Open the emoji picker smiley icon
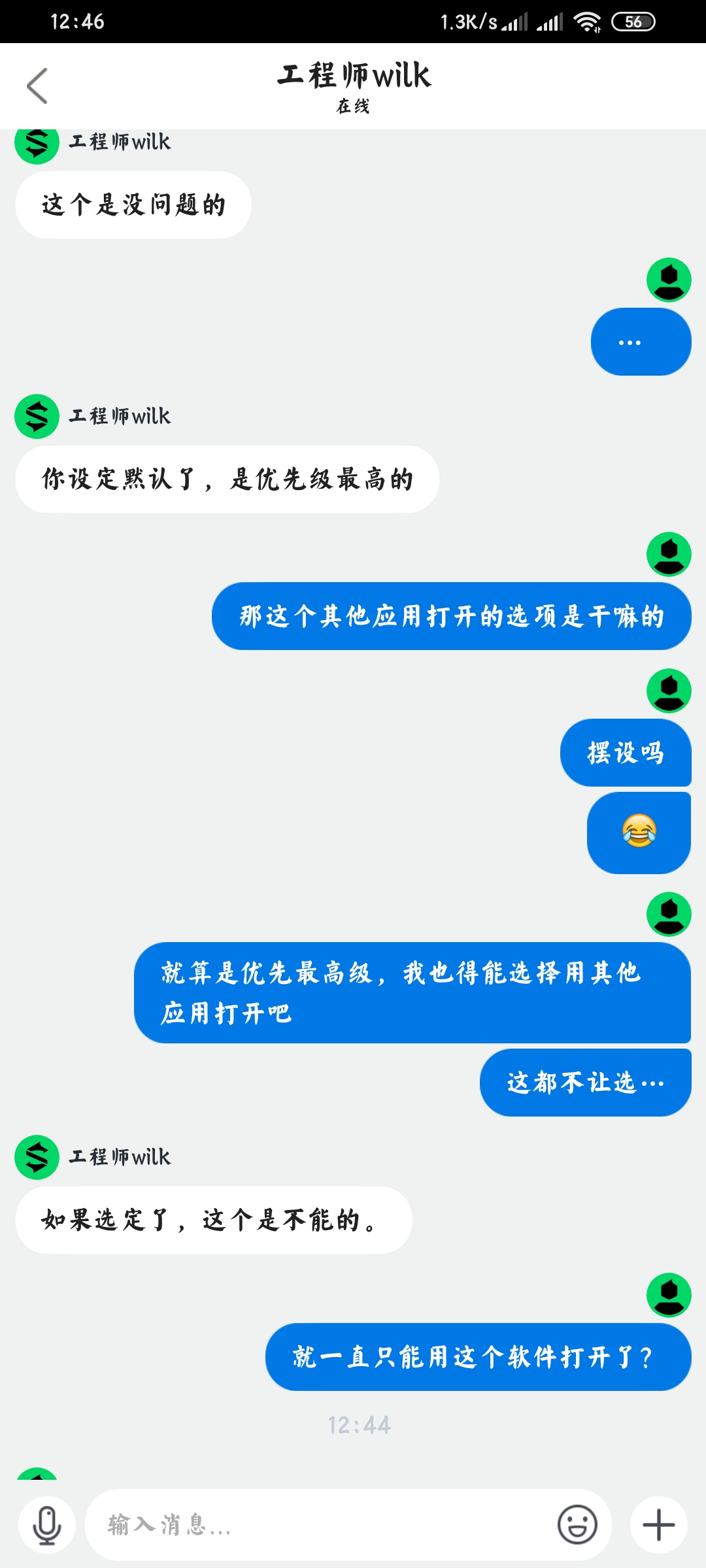 (577, 1525)
